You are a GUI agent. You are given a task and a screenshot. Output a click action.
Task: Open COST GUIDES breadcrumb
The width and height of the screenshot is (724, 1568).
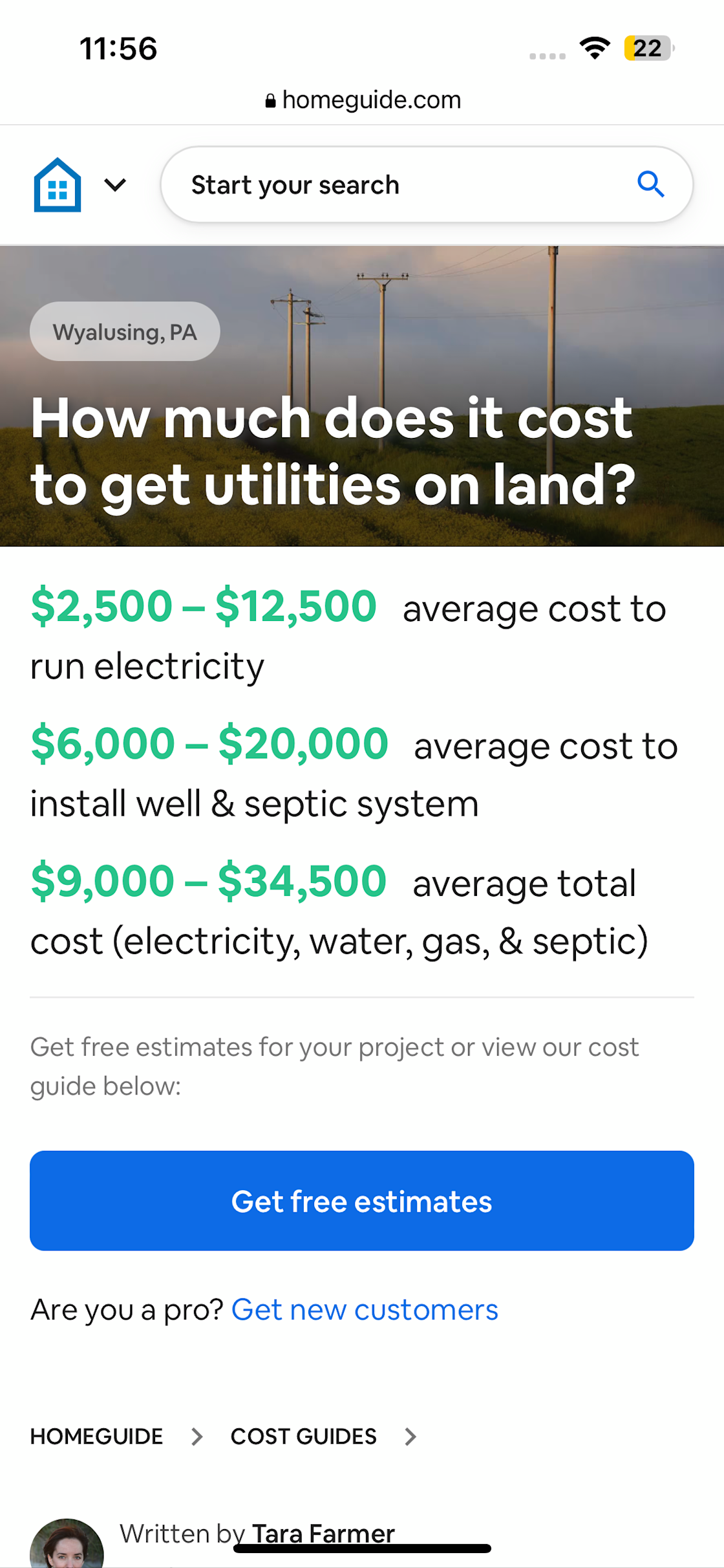coord(303,1437)
